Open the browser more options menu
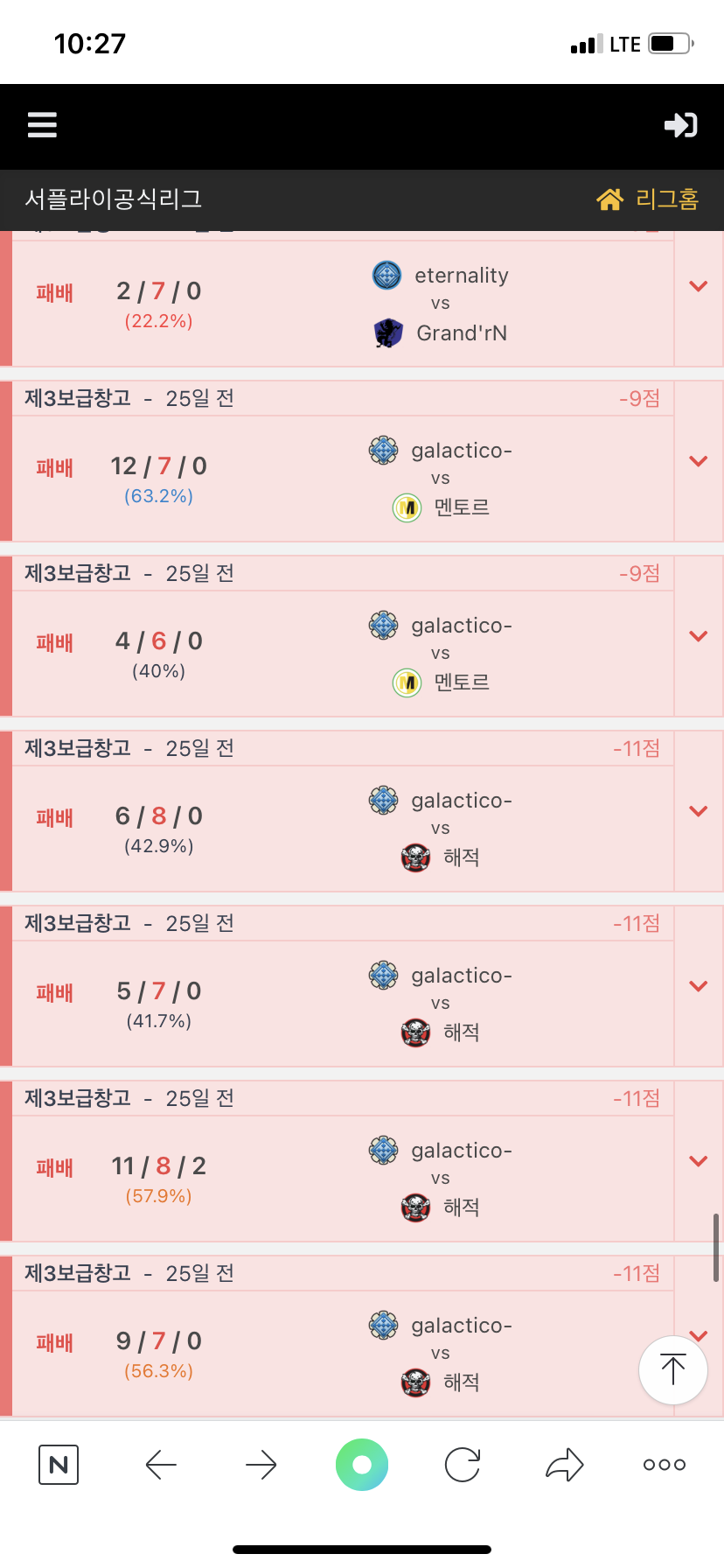Image resolution: width=724 pixels, height=1568 pixels. point(664,1464)
